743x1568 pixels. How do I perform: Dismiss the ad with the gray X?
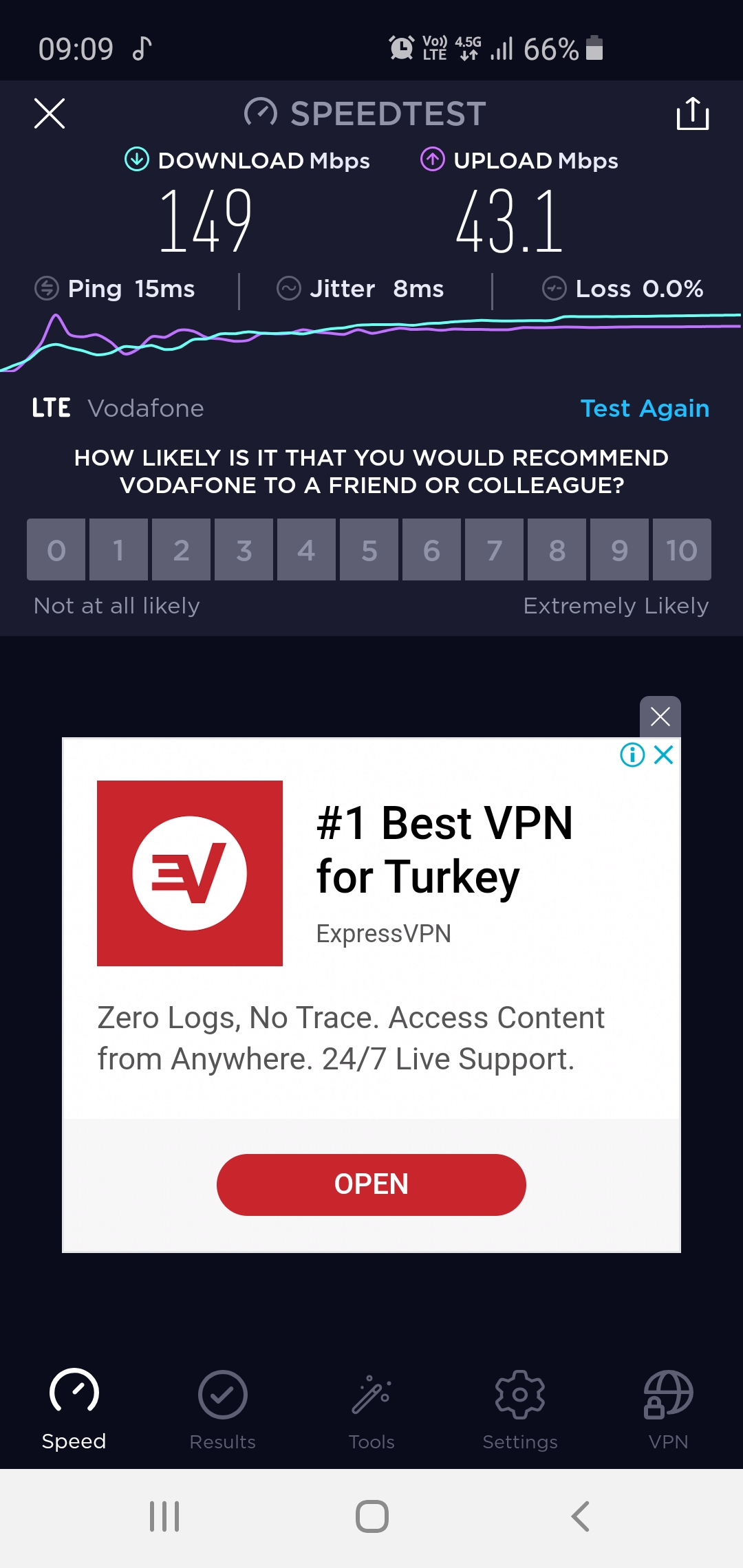pos(660,717)
